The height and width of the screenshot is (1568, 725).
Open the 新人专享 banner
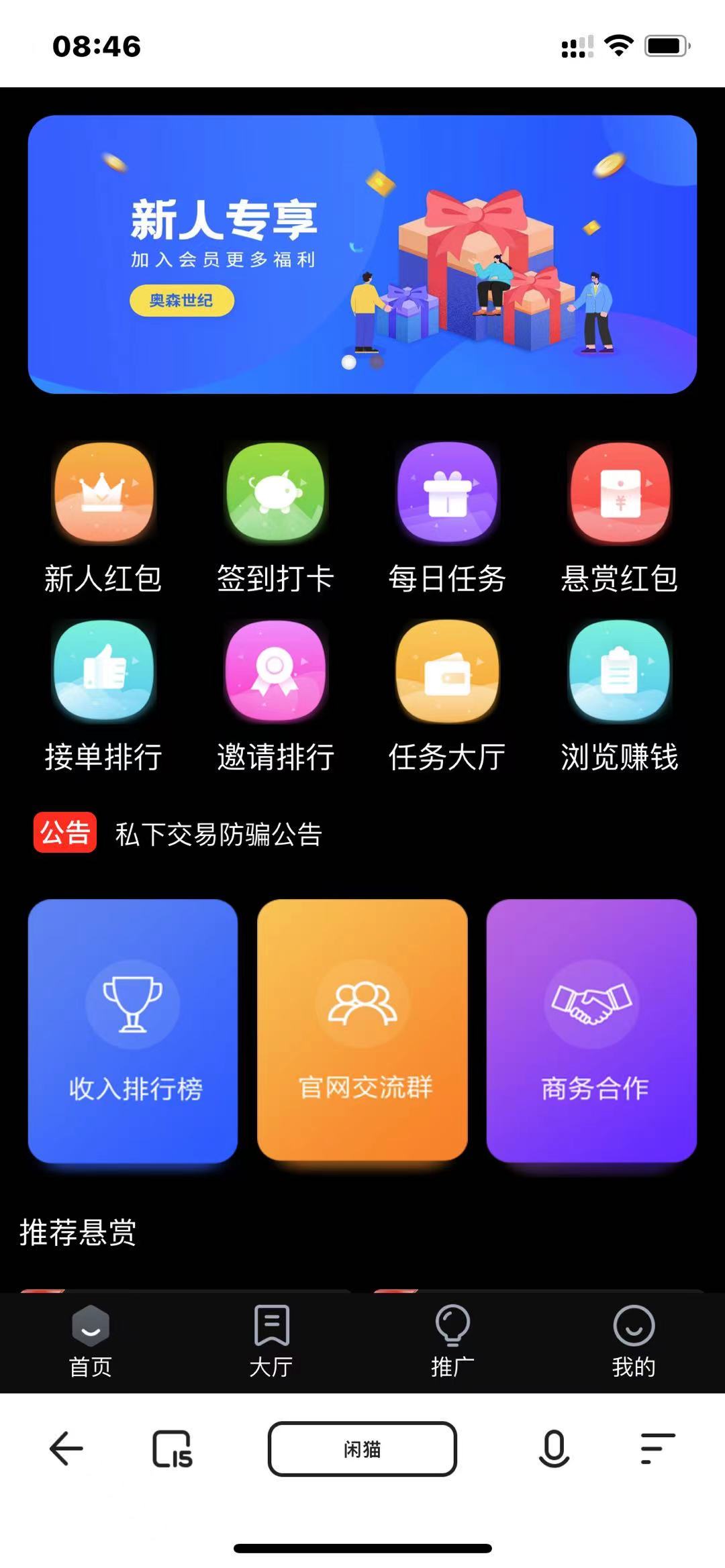(x=362, y=254)
